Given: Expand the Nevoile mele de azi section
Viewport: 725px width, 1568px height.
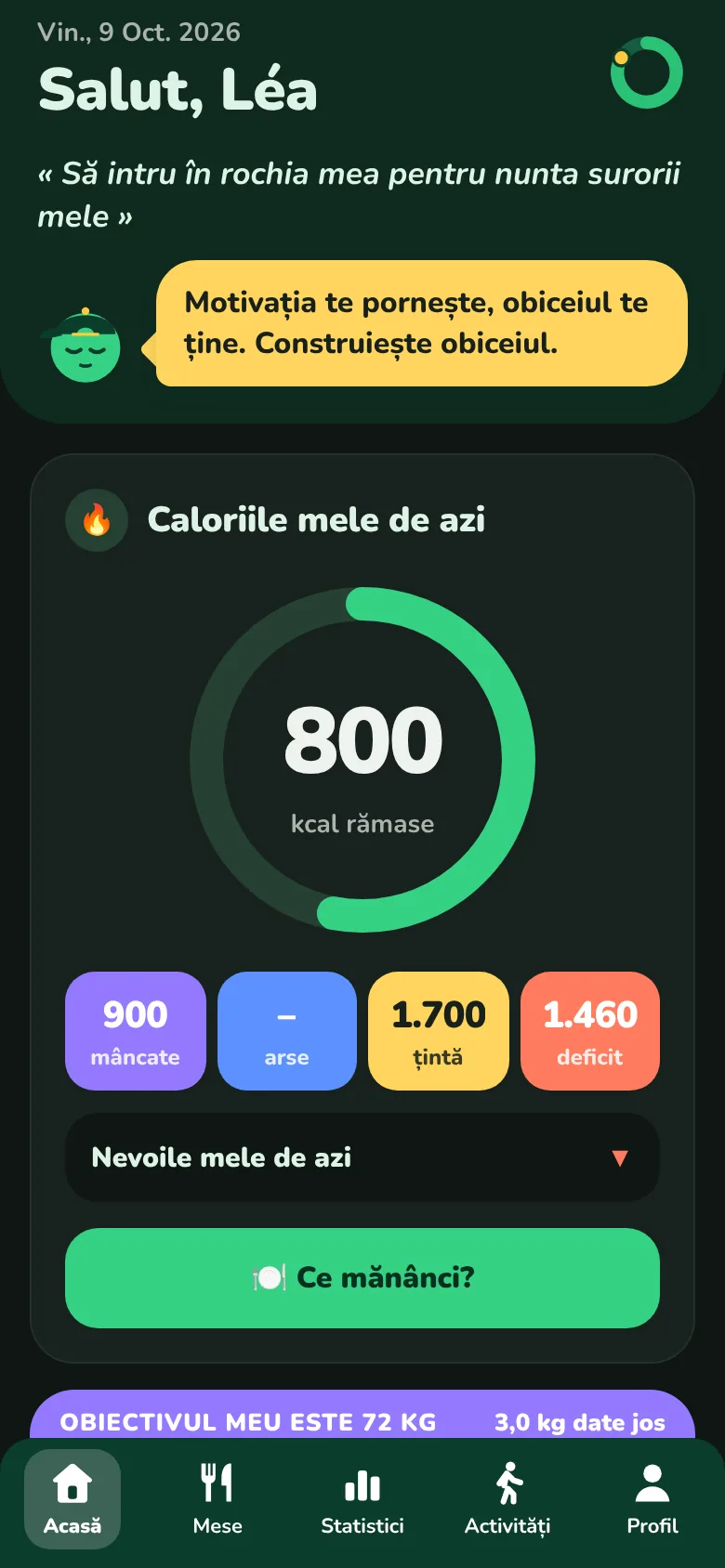Looking at the screenshot, I should click(x=362, y=1157).
